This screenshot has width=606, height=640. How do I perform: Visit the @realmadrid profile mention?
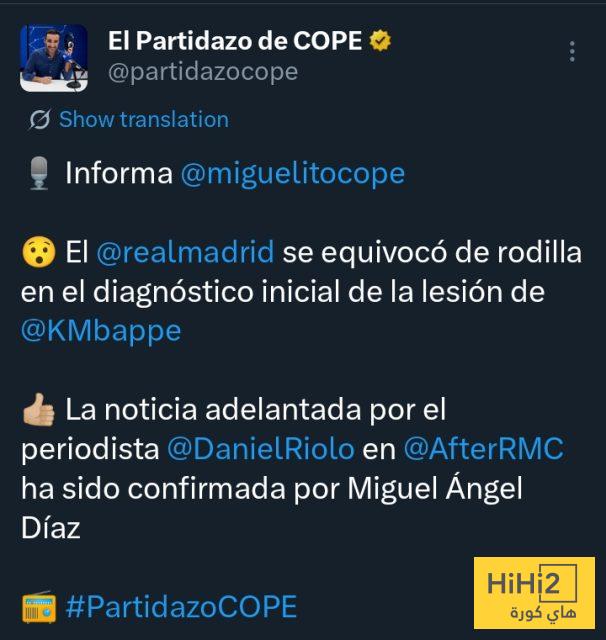click(x=185, y=252)
